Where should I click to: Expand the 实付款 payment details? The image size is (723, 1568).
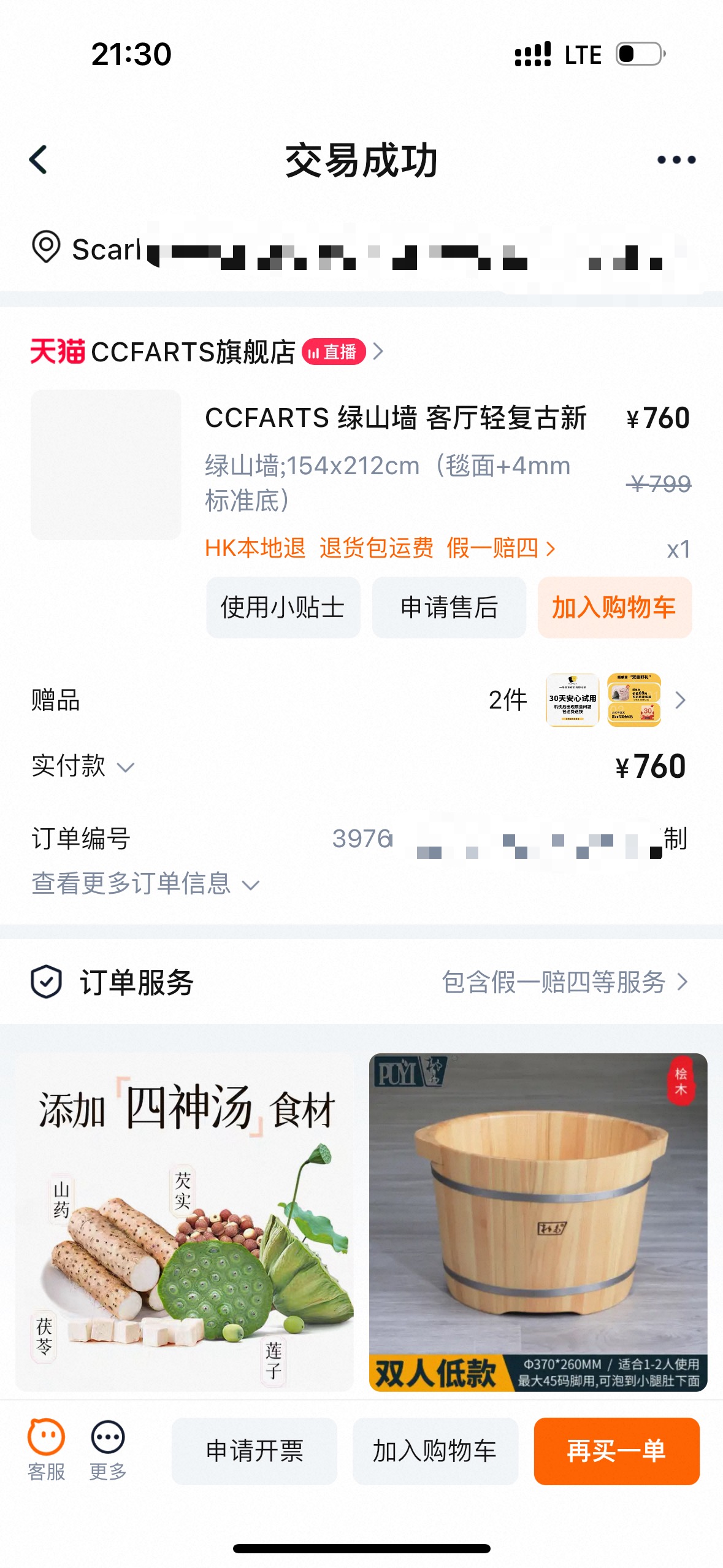coord(127,767)
